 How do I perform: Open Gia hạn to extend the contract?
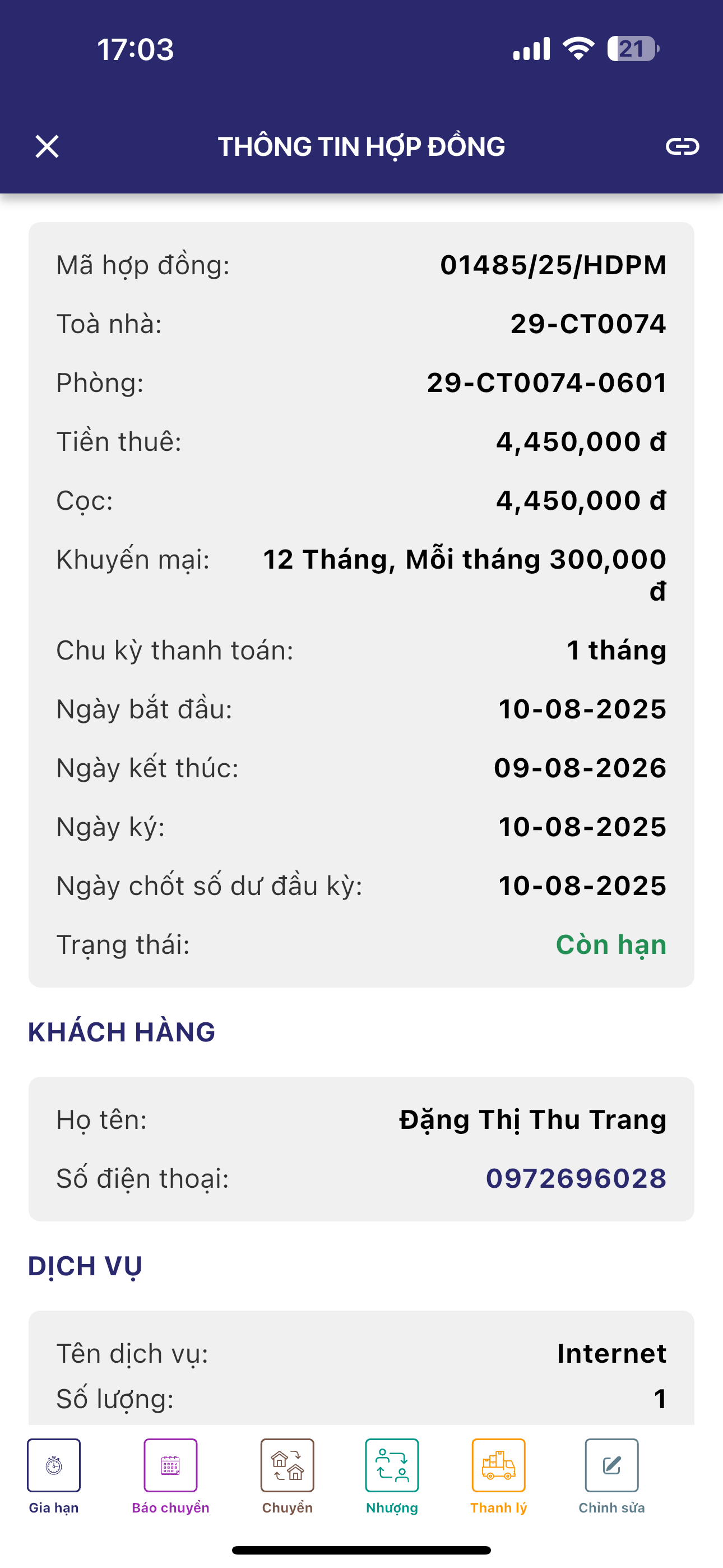[54, 1465]
